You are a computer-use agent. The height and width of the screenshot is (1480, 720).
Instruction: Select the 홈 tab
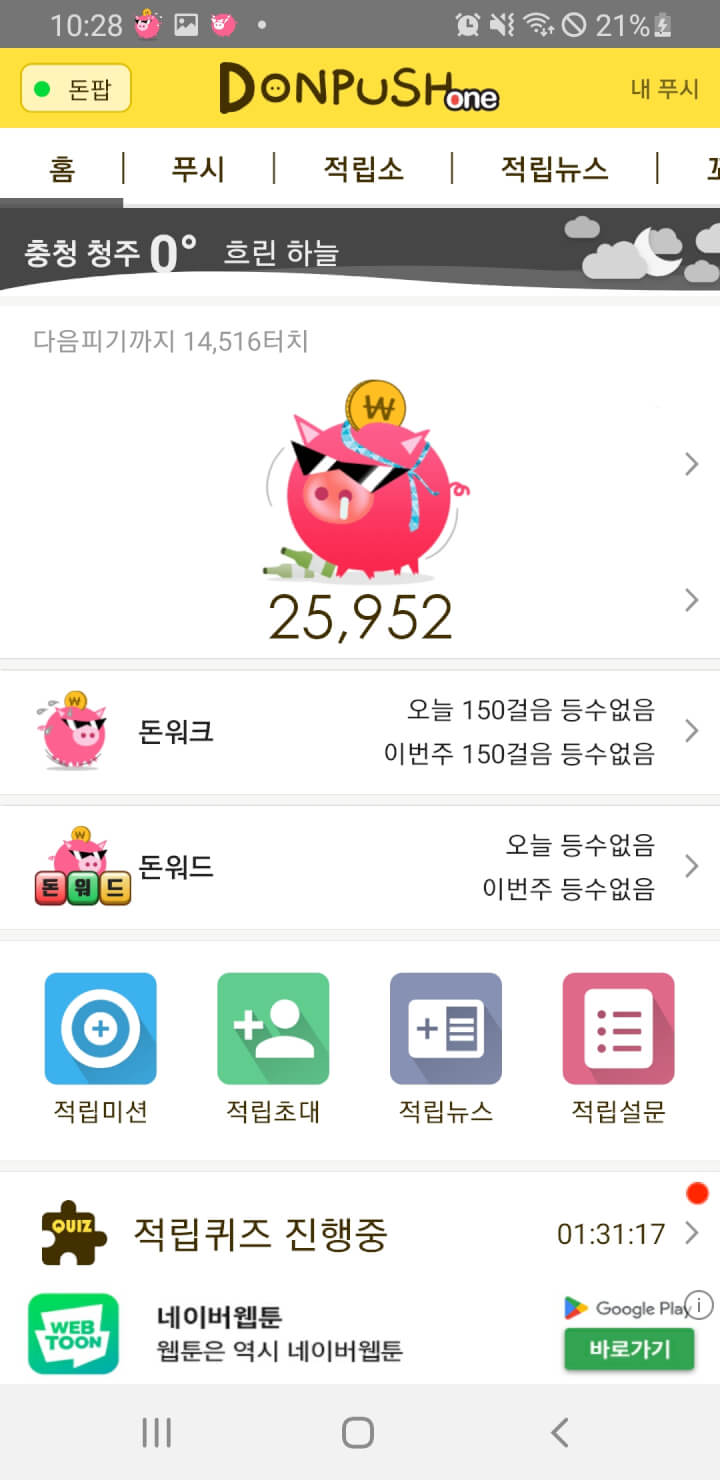(62, 169)
